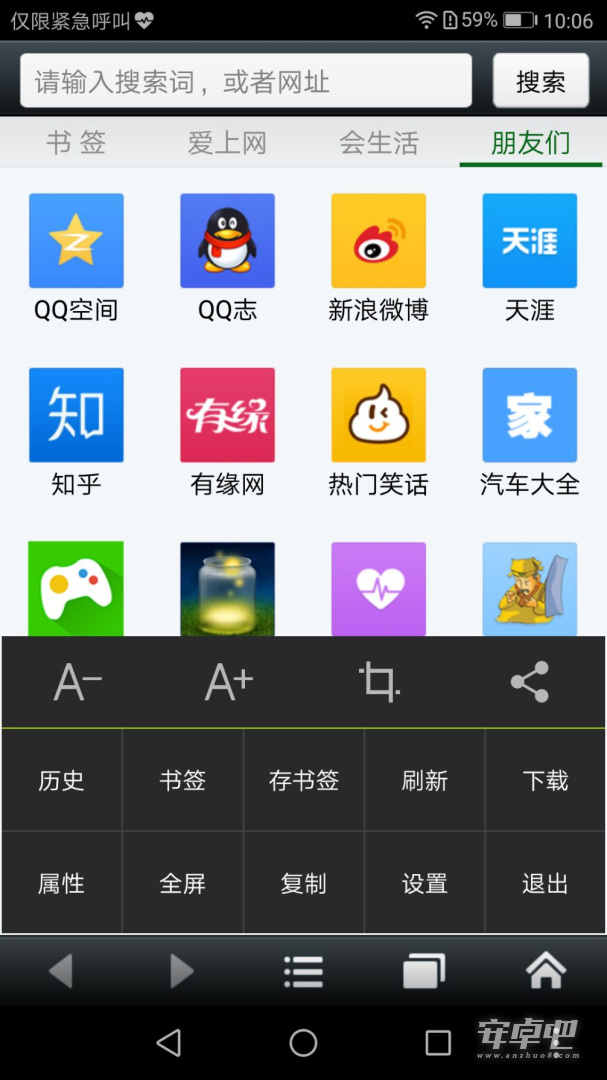Tap the crop screenshot icon

(380, 682)
